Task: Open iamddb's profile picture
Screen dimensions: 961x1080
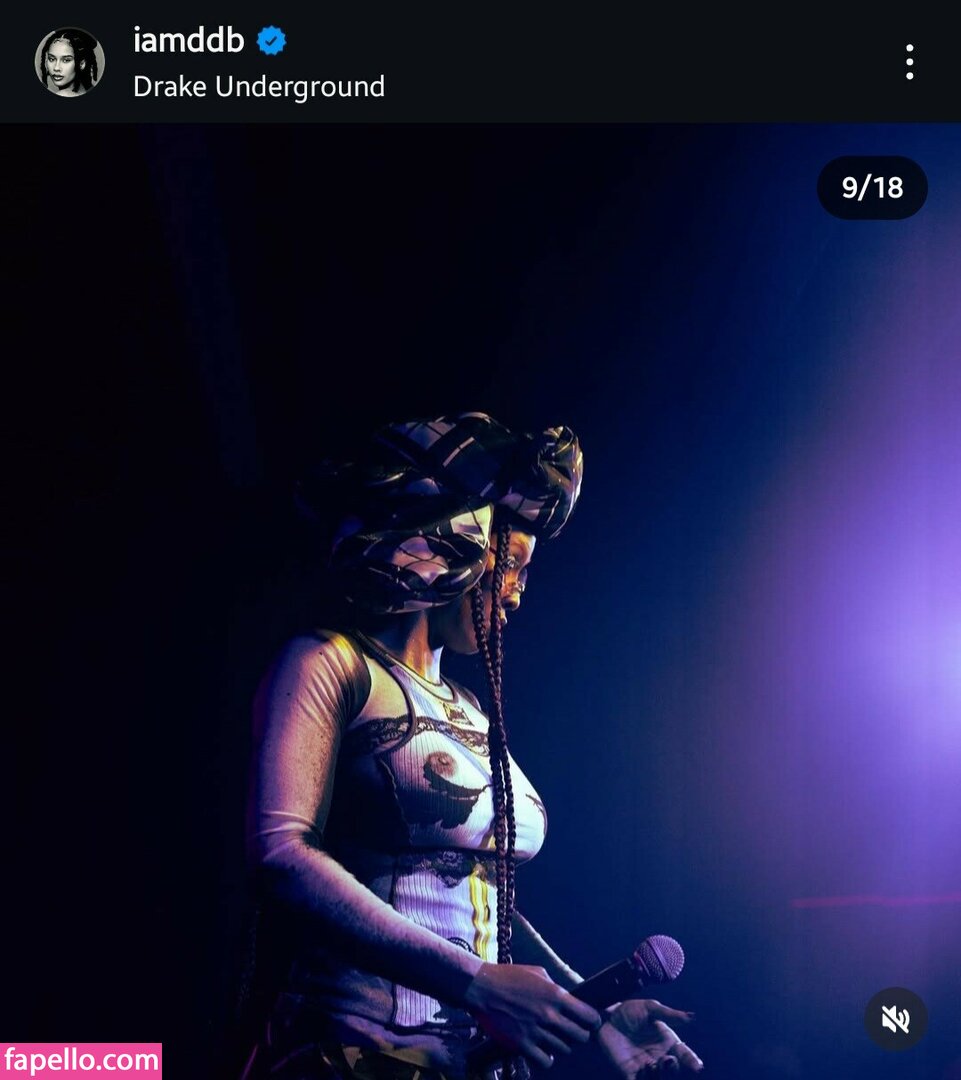Action: pyautogui.click(x=70, y=62)
